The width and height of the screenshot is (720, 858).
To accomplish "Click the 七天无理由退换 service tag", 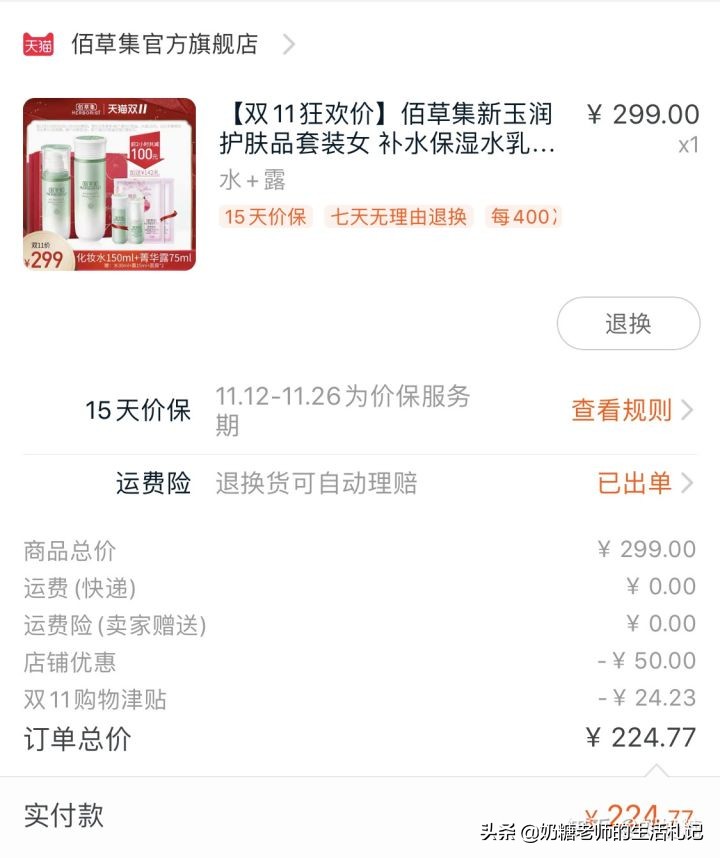I will (398, 217).
